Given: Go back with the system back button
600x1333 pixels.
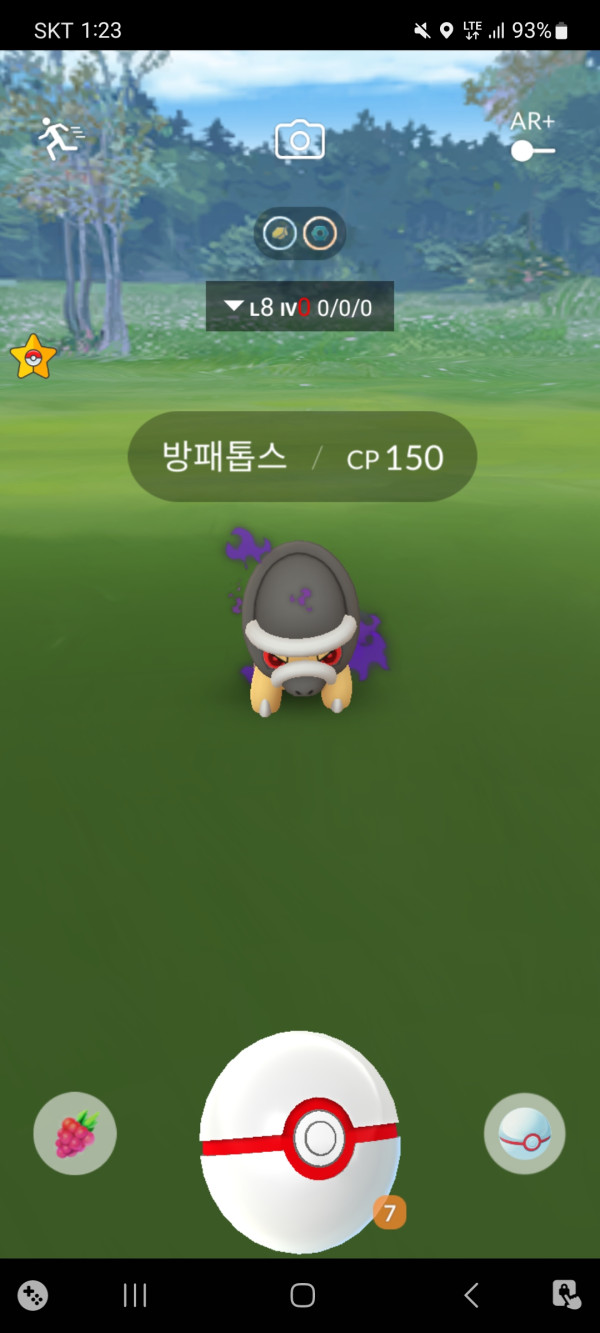Looking at the screenshot, I should click(x=471, y=1296).
